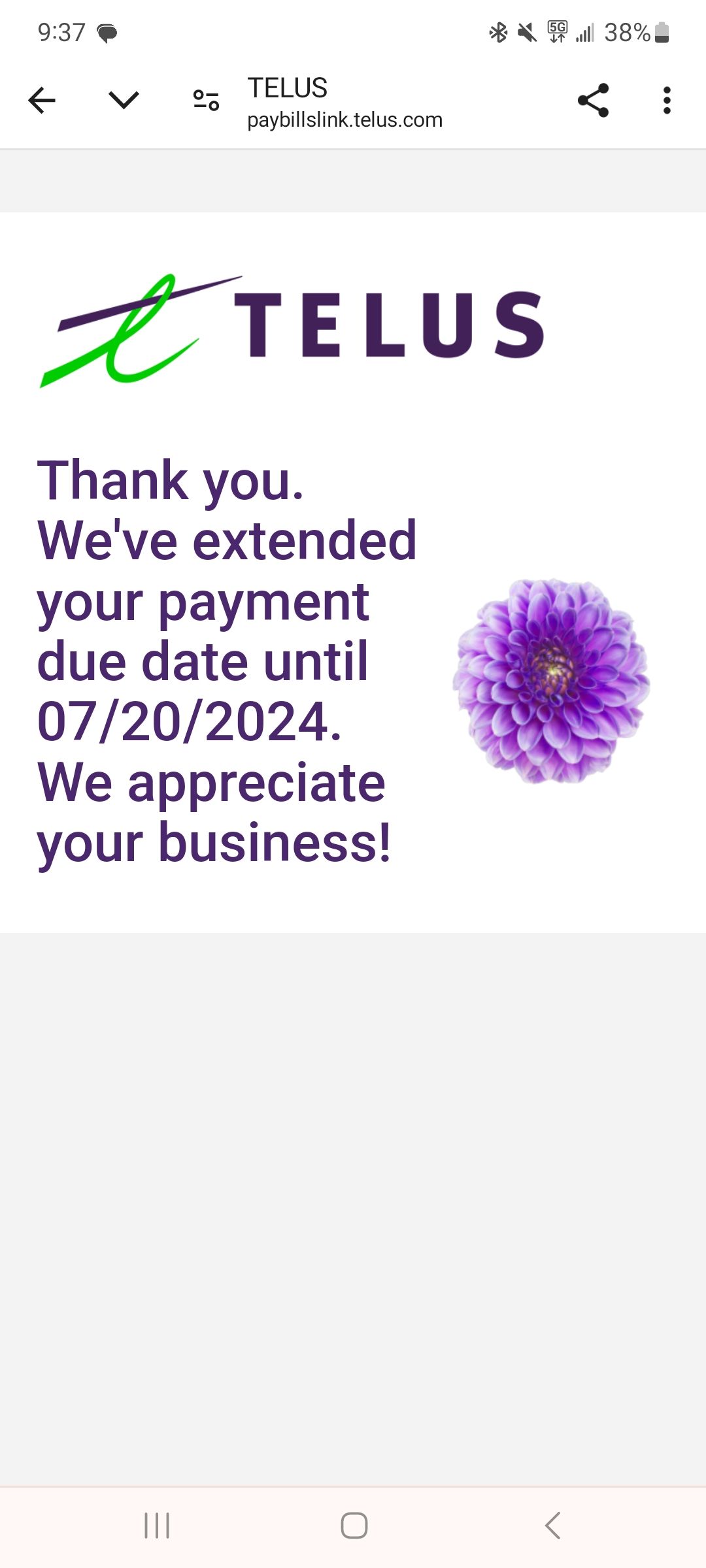The height and width of the screenshot is (1568, 706).
Task: Open site settings icon beside TELUS title
Action: (x=206, y=101)
